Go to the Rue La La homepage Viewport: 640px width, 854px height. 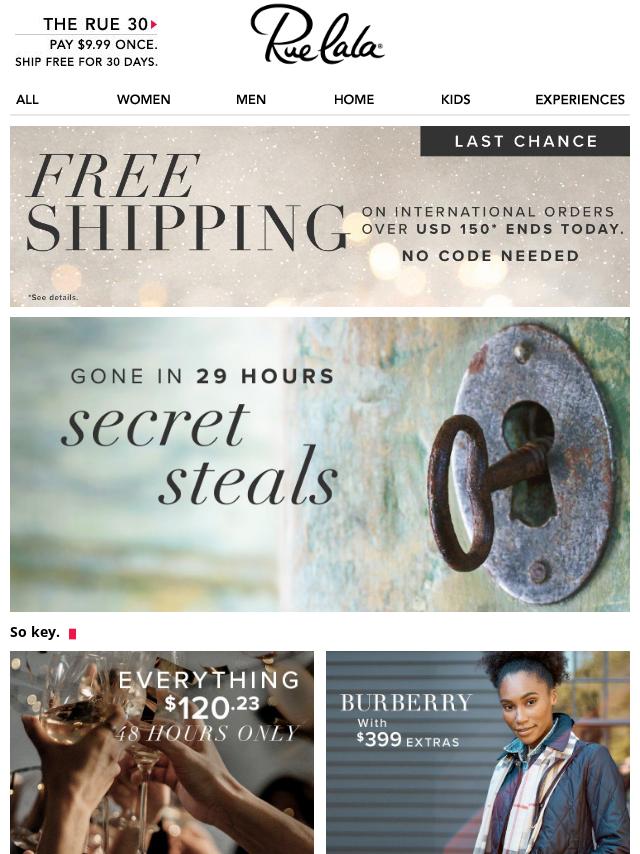[x=317, y=37]
